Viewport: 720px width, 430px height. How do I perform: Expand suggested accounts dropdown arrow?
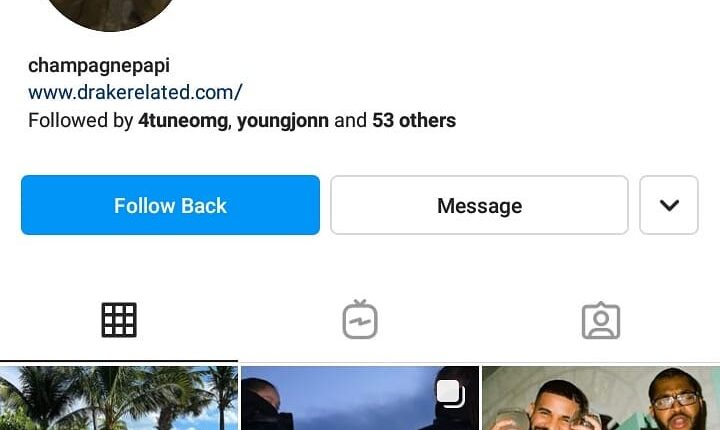tap(669, 205)
